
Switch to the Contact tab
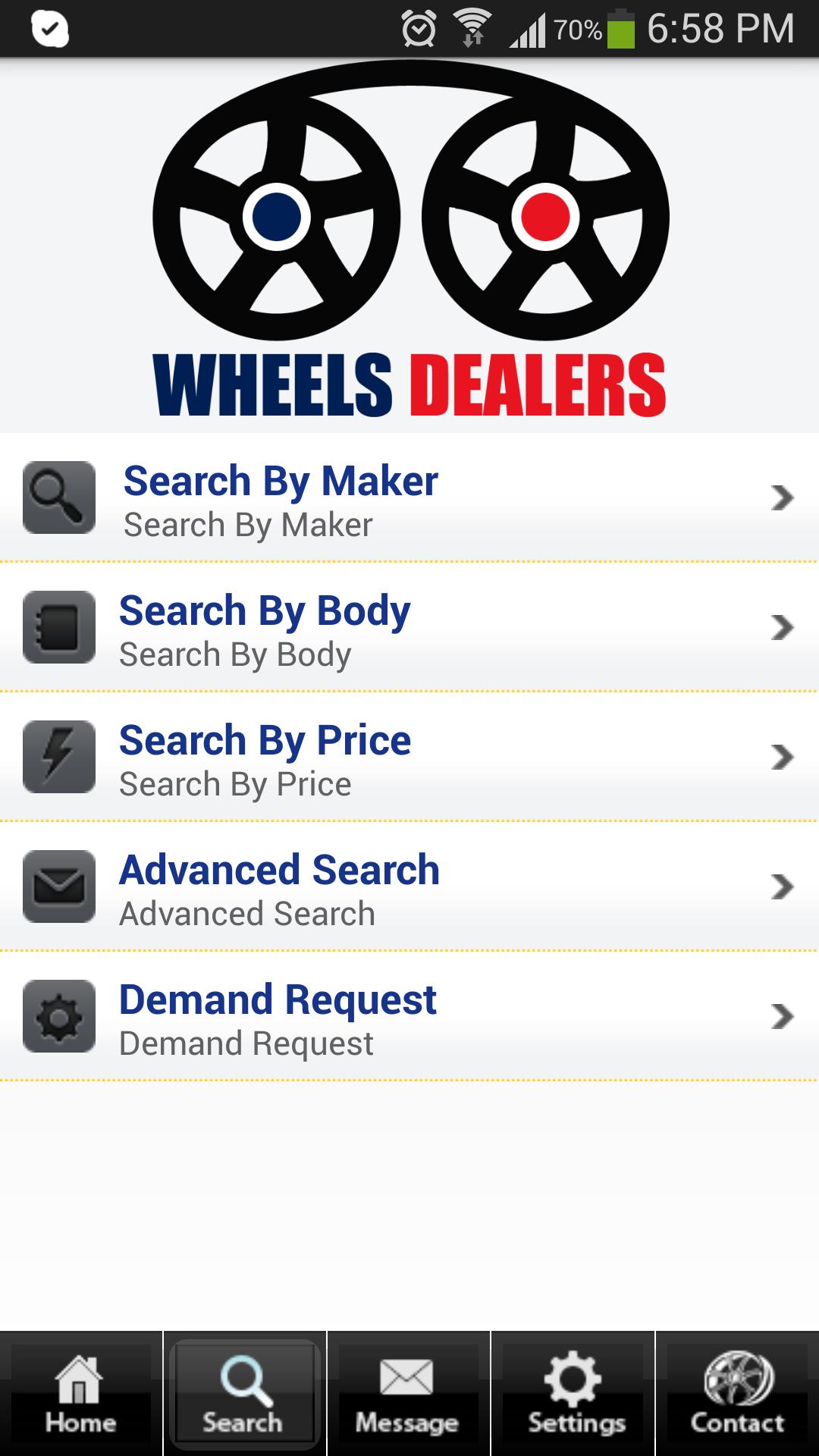(736, 1395)
